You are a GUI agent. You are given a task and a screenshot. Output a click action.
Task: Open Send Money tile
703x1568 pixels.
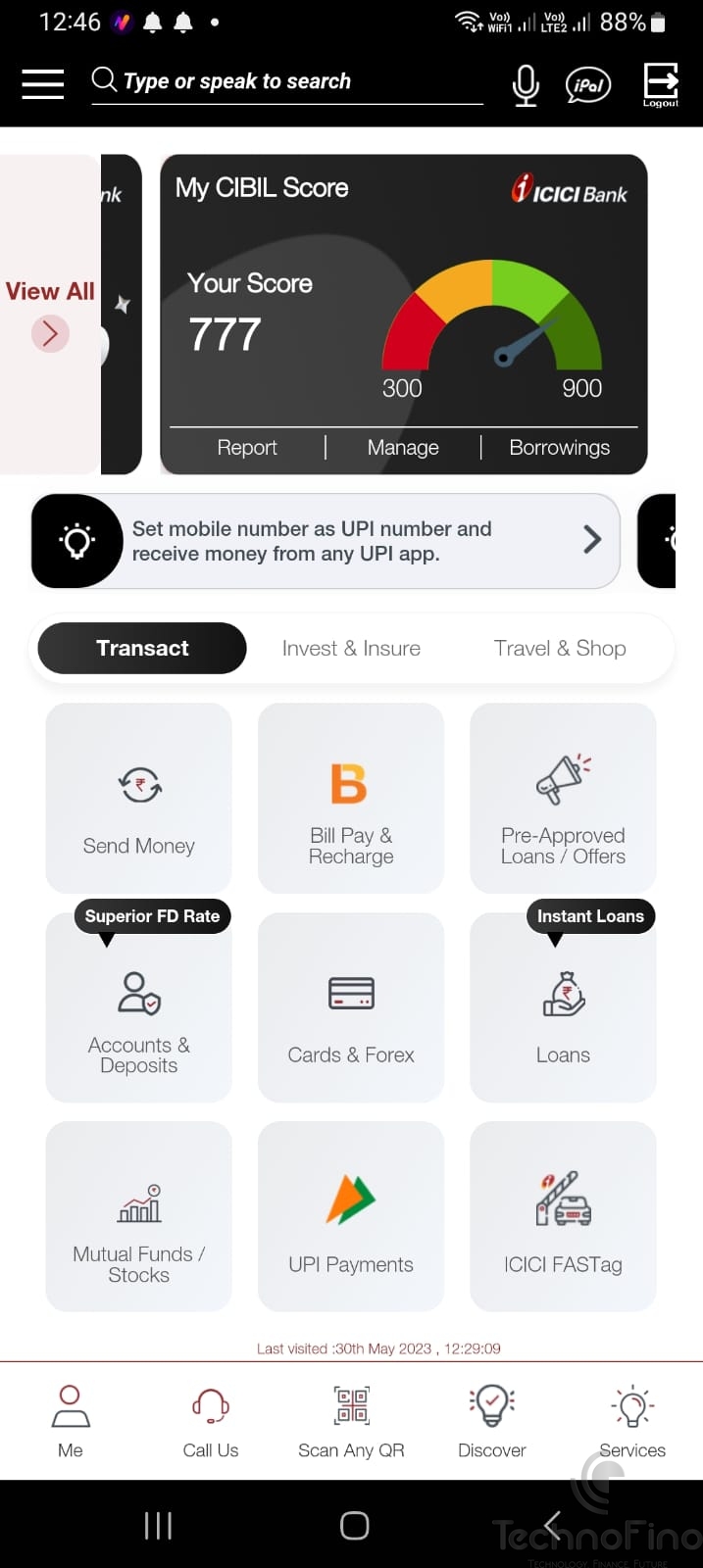click(x=139, y=799)
